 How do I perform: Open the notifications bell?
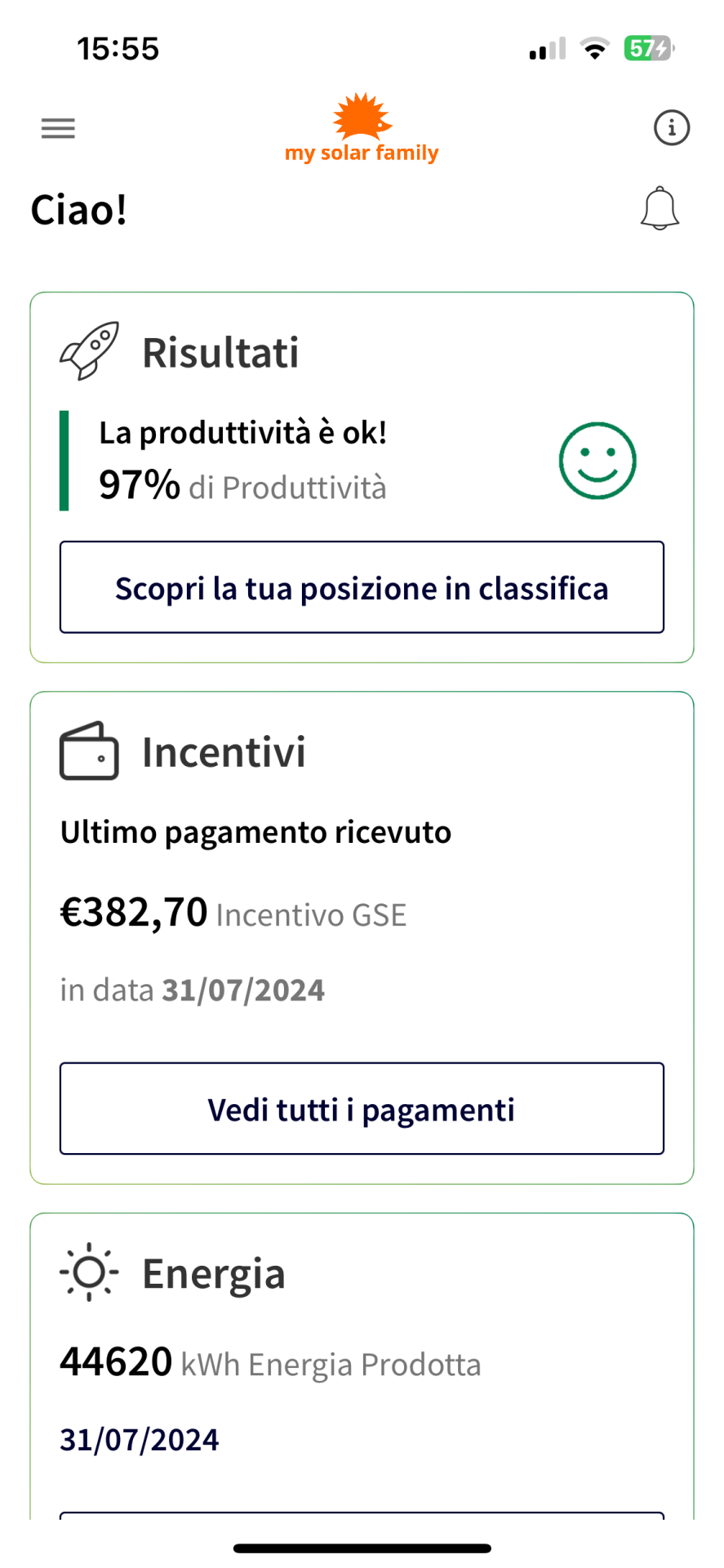660,208
